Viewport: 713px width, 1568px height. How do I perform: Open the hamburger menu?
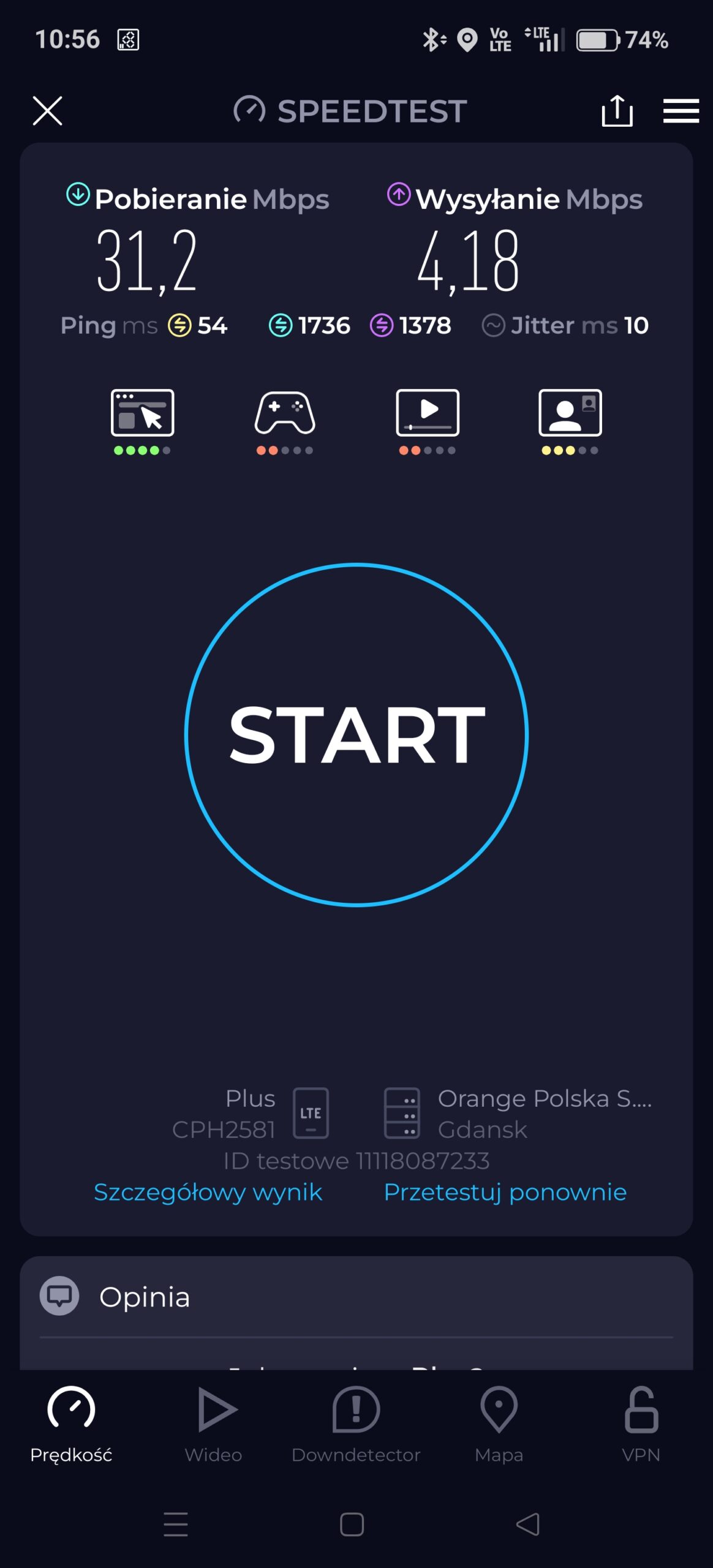[681, 111]
